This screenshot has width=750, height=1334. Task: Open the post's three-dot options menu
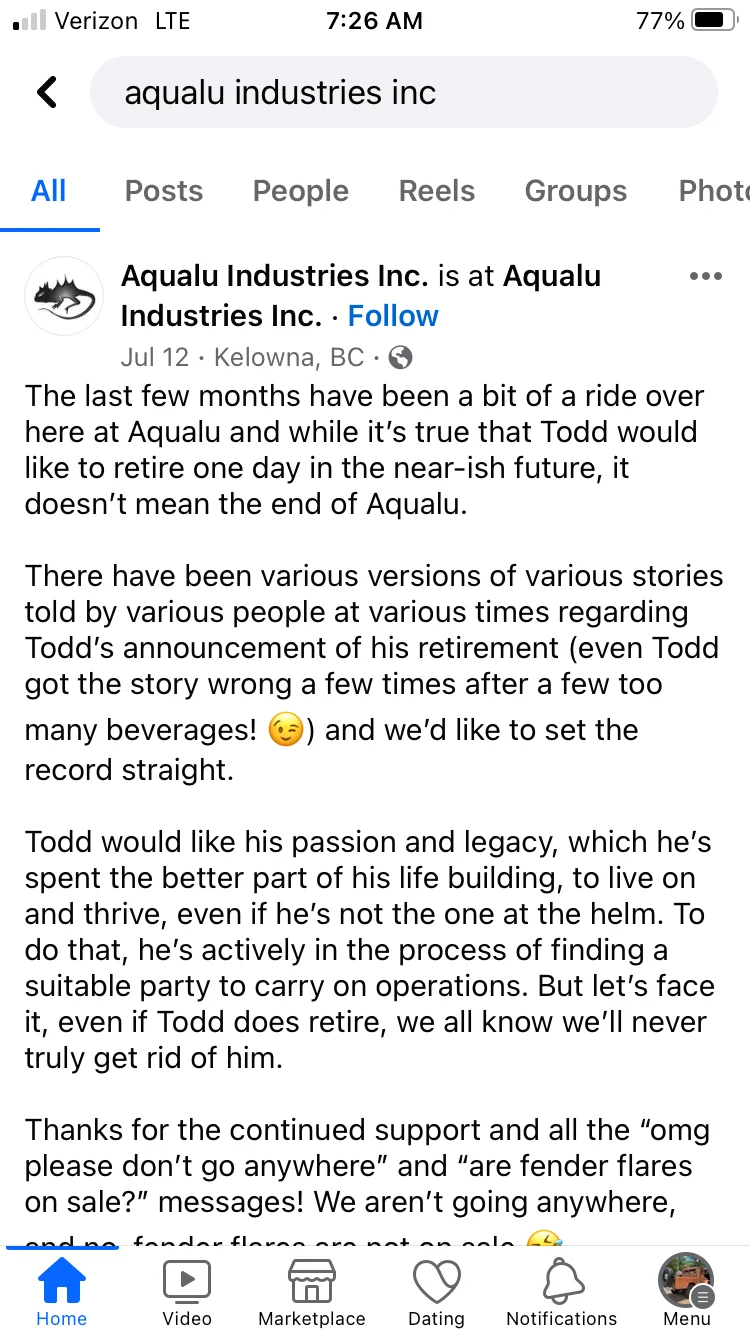click(x=705, y=277)
